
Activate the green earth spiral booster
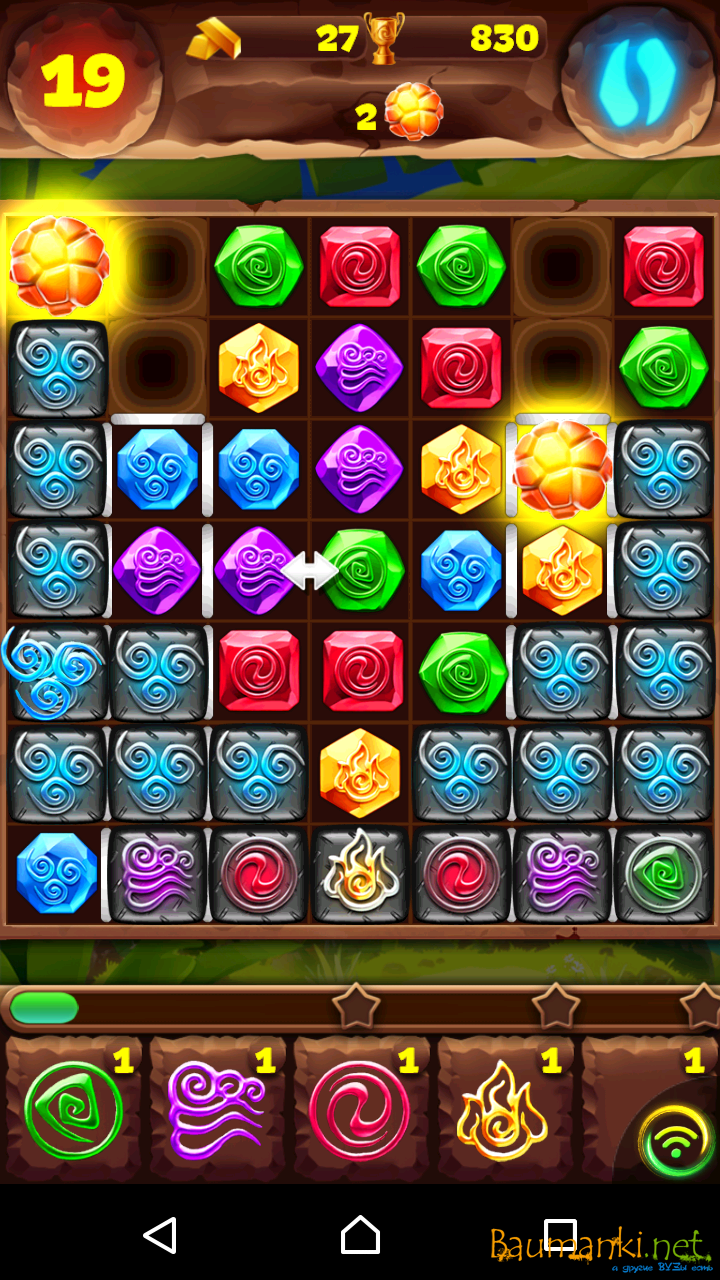pos(73,1110)
